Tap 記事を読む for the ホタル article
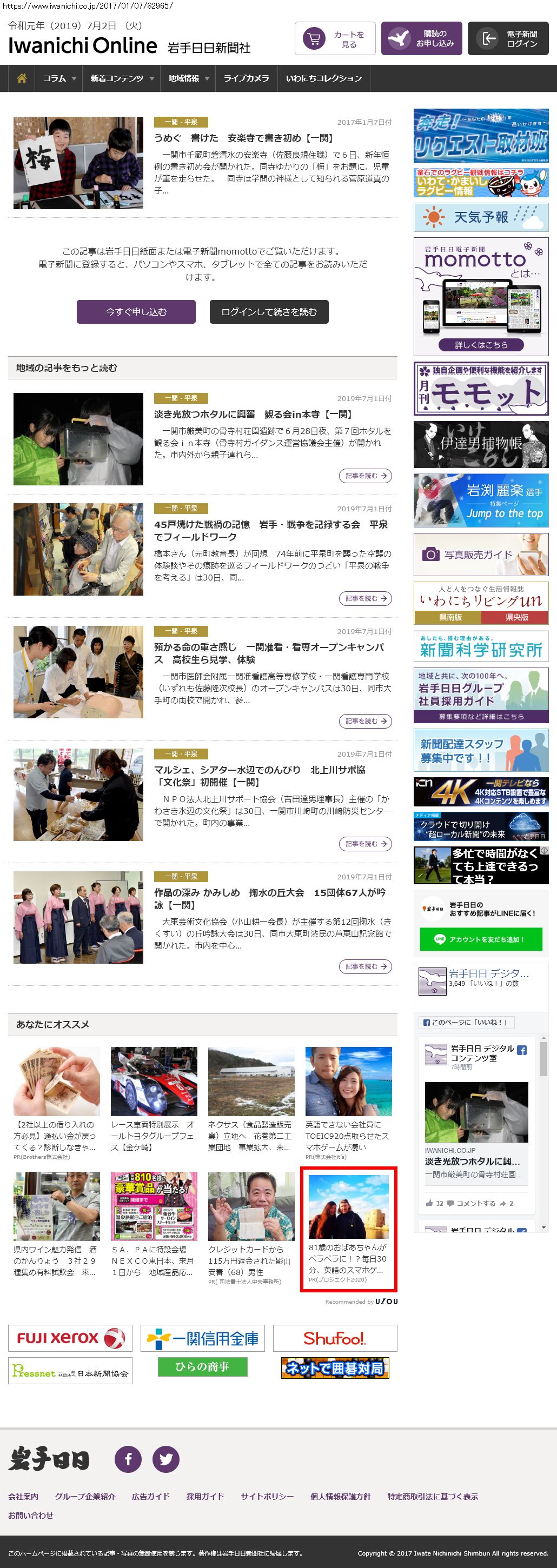 click(x=364, y=476)
